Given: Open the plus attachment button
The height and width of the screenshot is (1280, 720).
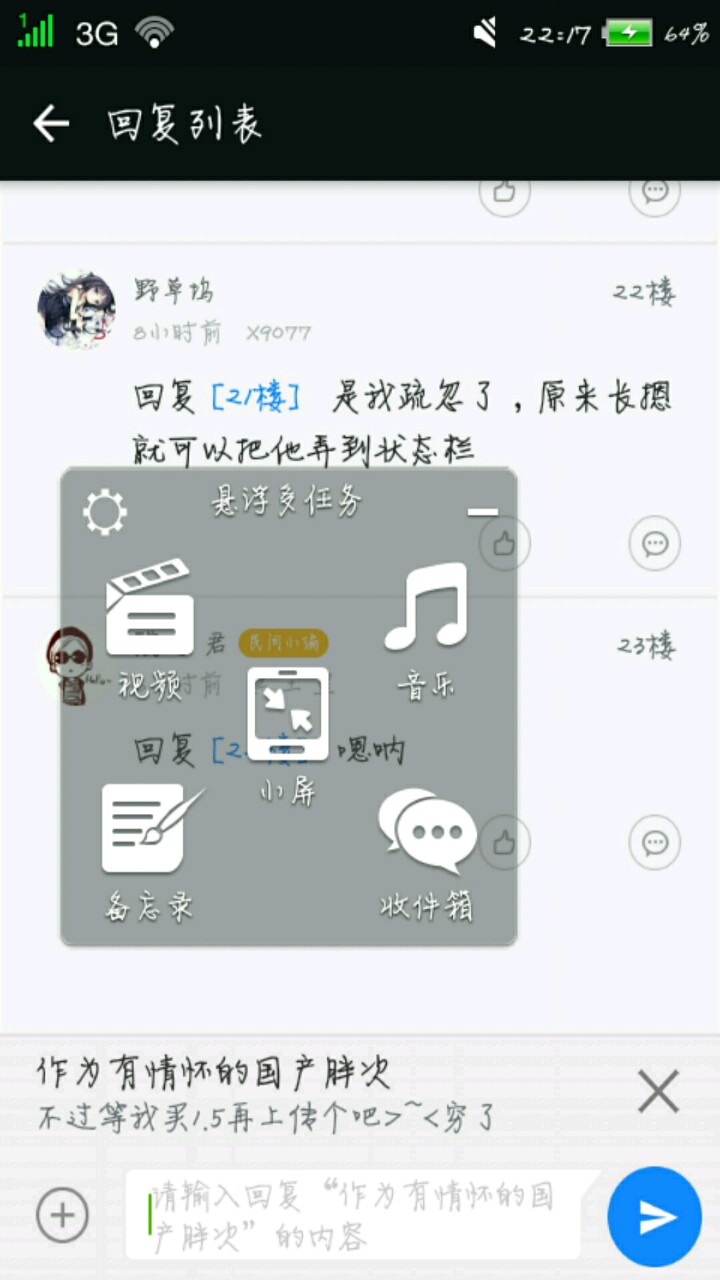Looking at the screenshot, I should point(62,1215).
